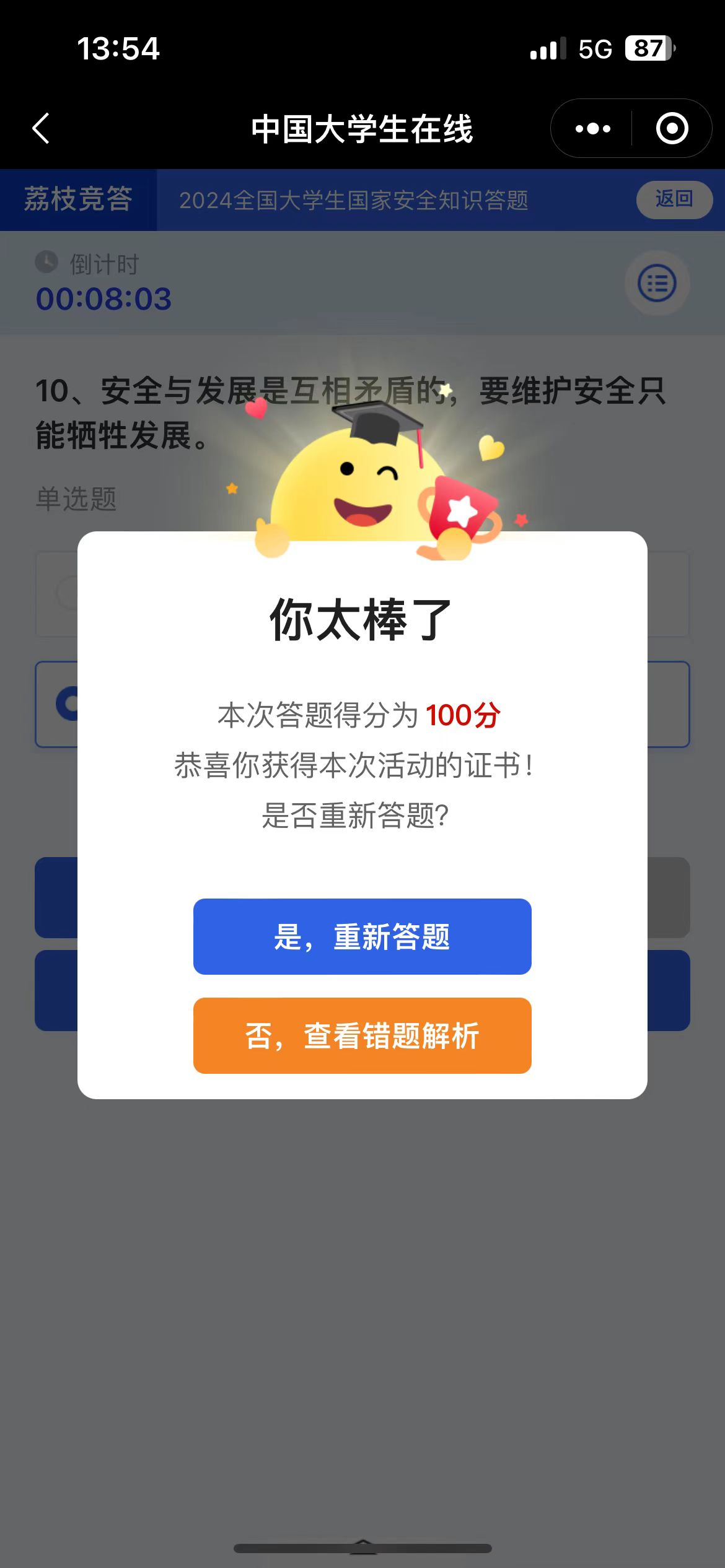Screen dimensions: 725x1568
Task: Close the mini program via circle icon
Action: coord(672,128)
